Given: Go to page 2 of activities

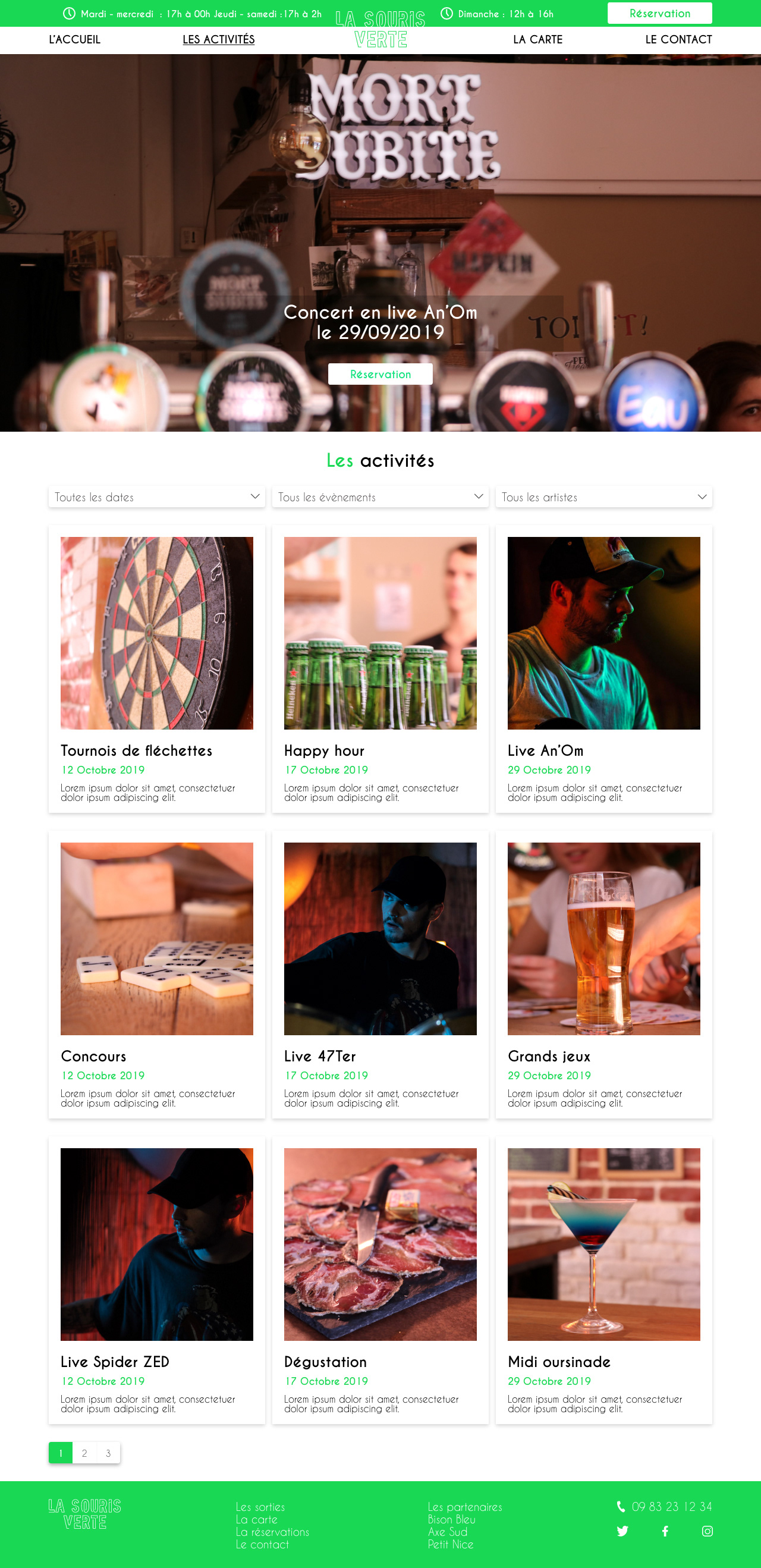Looking at the screenshot, I should (84, 1453).
